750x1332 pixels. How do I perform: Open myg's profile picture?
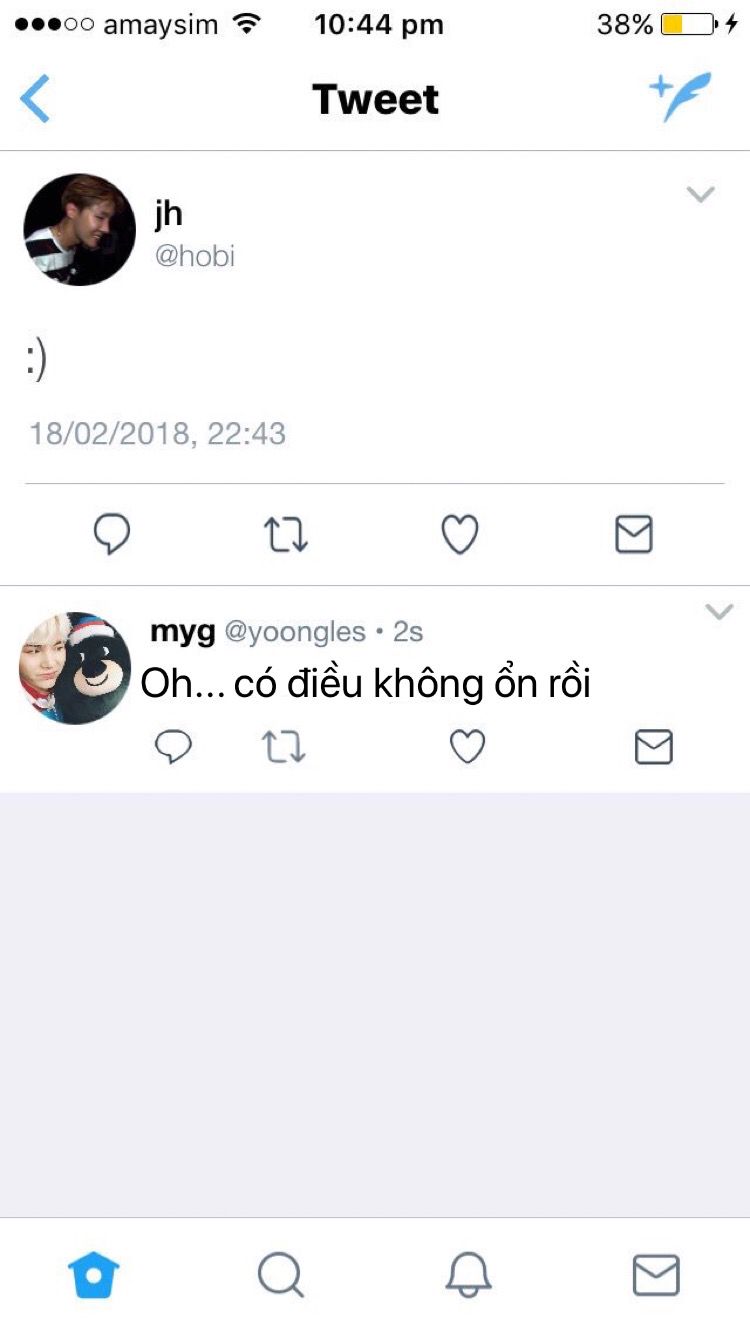75,668
